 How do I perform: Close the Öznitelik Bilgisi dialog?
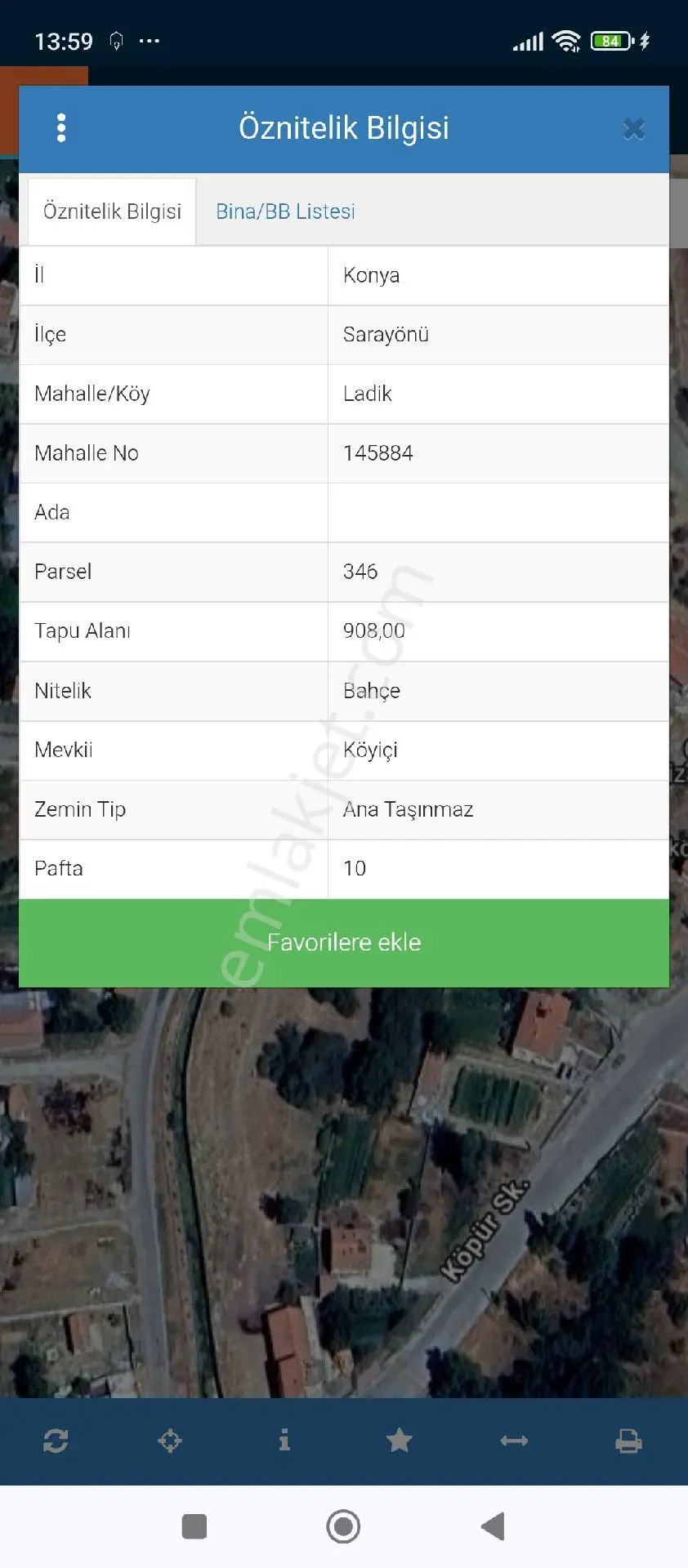pyautogui.click(x=633, y=129)
